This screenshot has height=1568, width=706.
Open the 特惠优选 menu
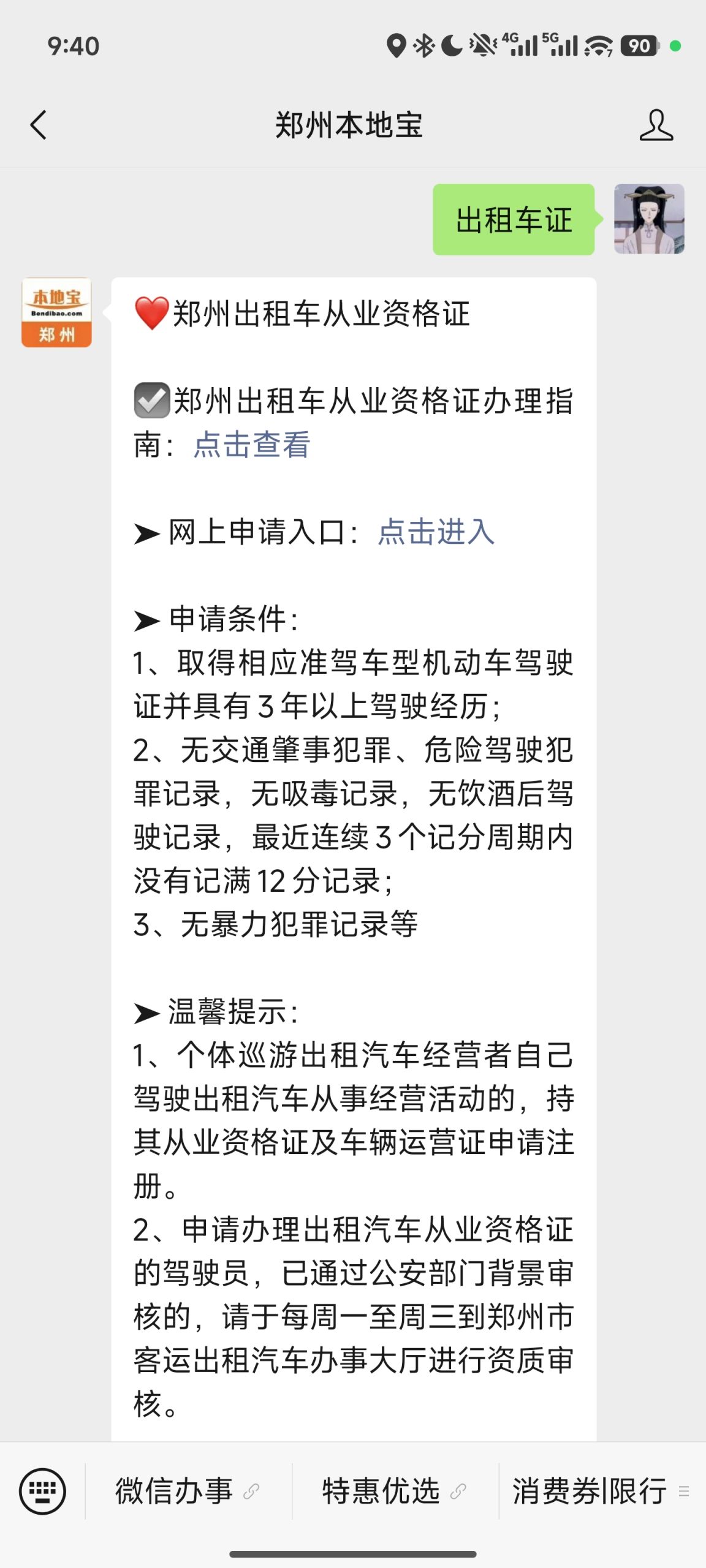[395, 1491]
